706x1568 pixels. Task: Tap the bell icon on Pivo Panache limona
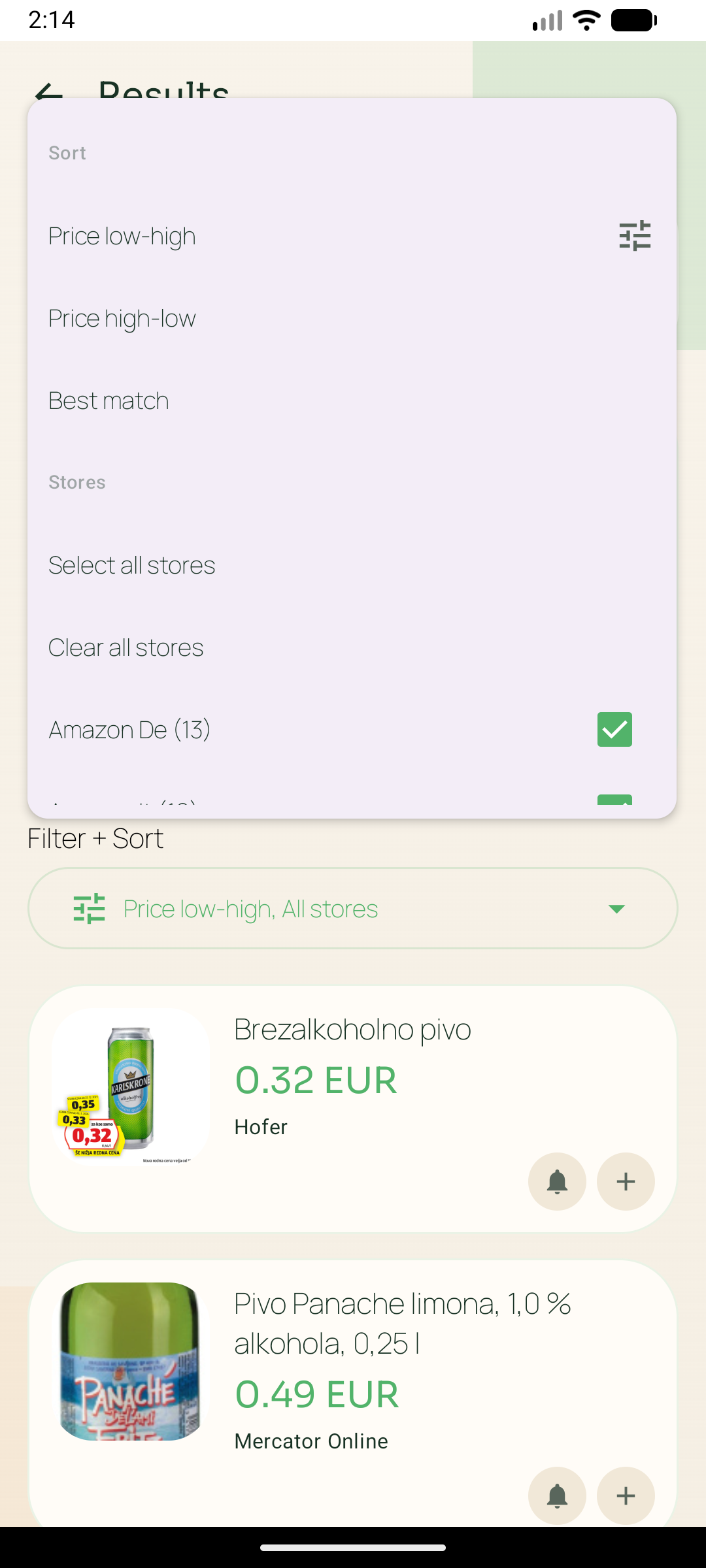[x=557, y=1496]
